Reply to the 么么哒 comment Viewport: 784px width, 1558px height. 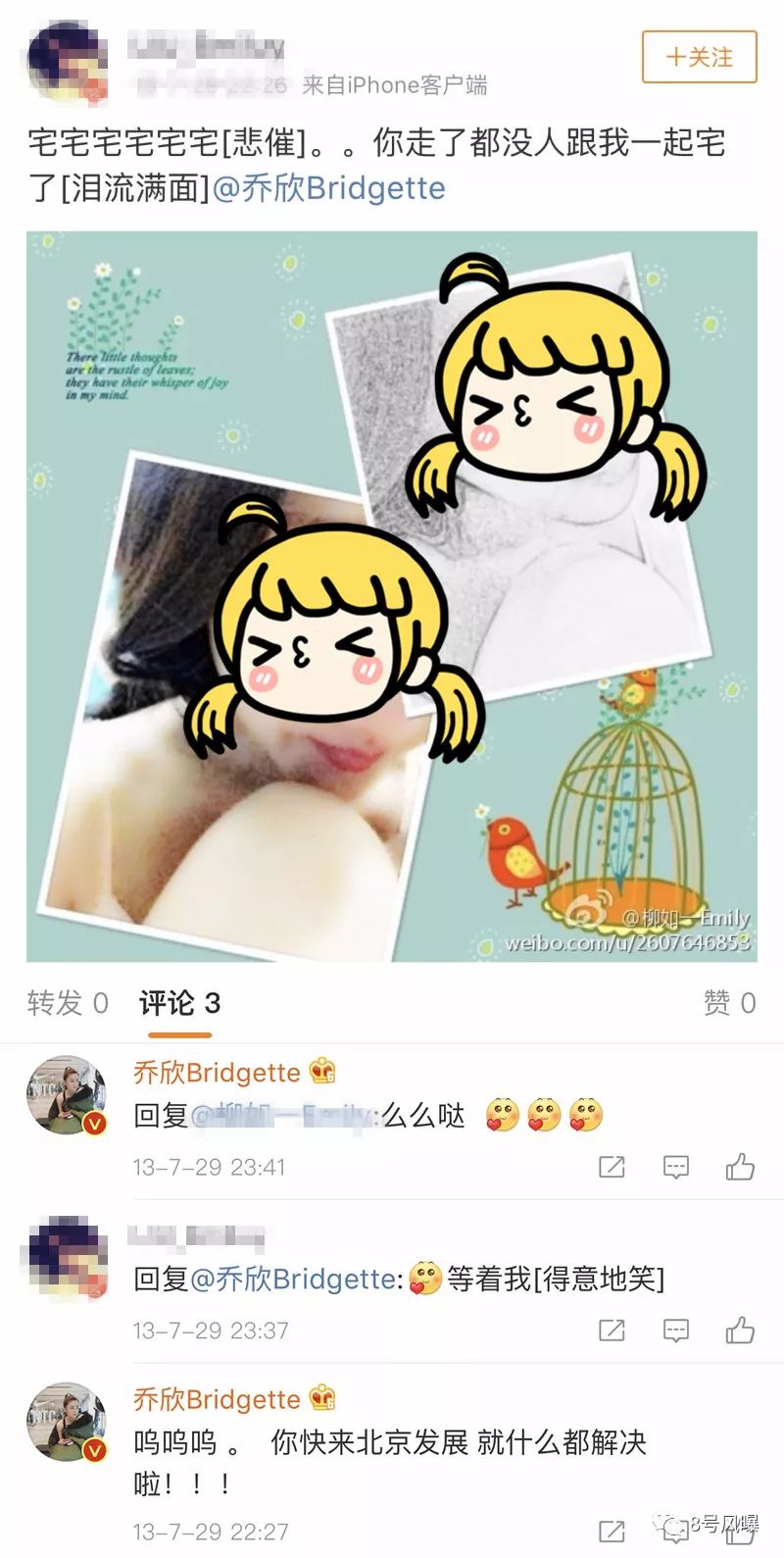676,1167
